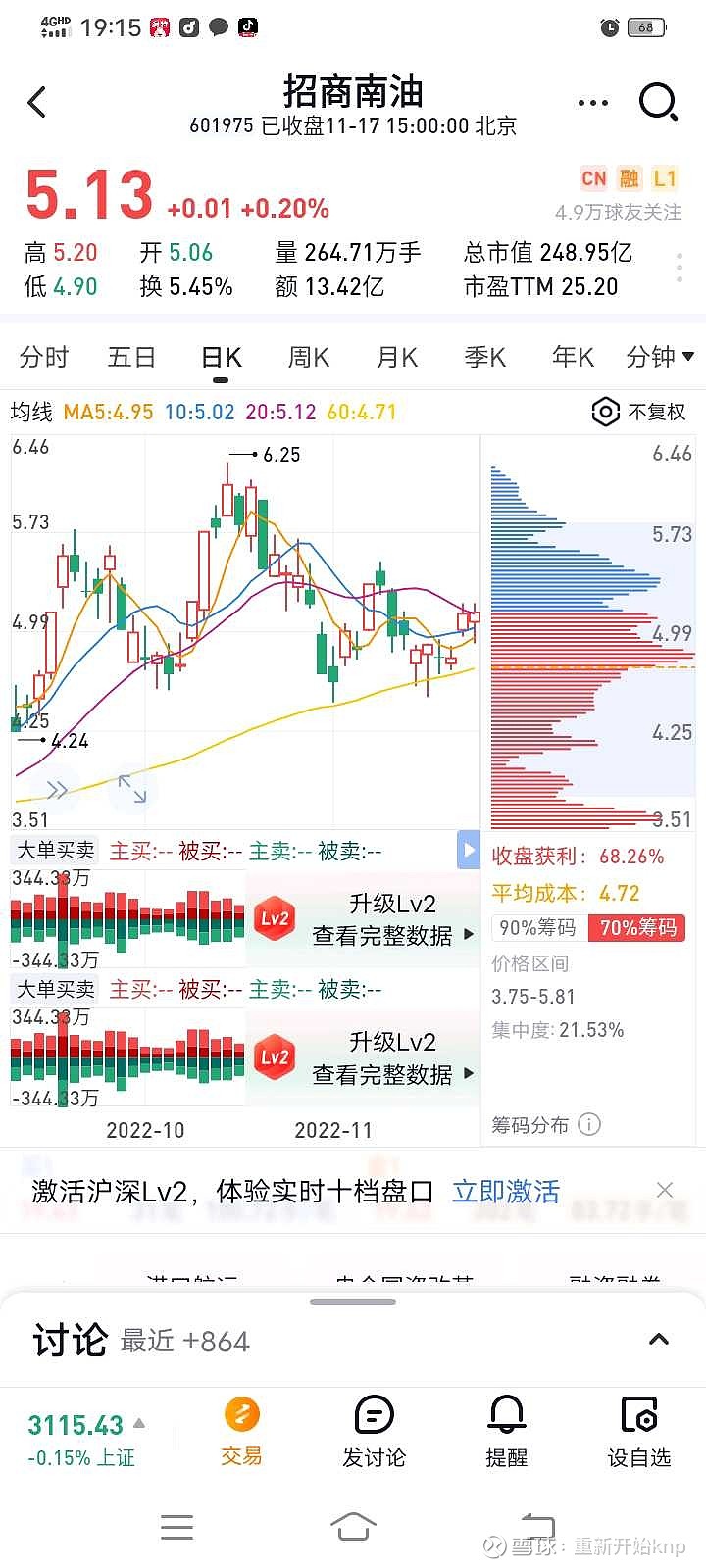Tap 立即激活 to activate Lv2

coord(506,1191)
